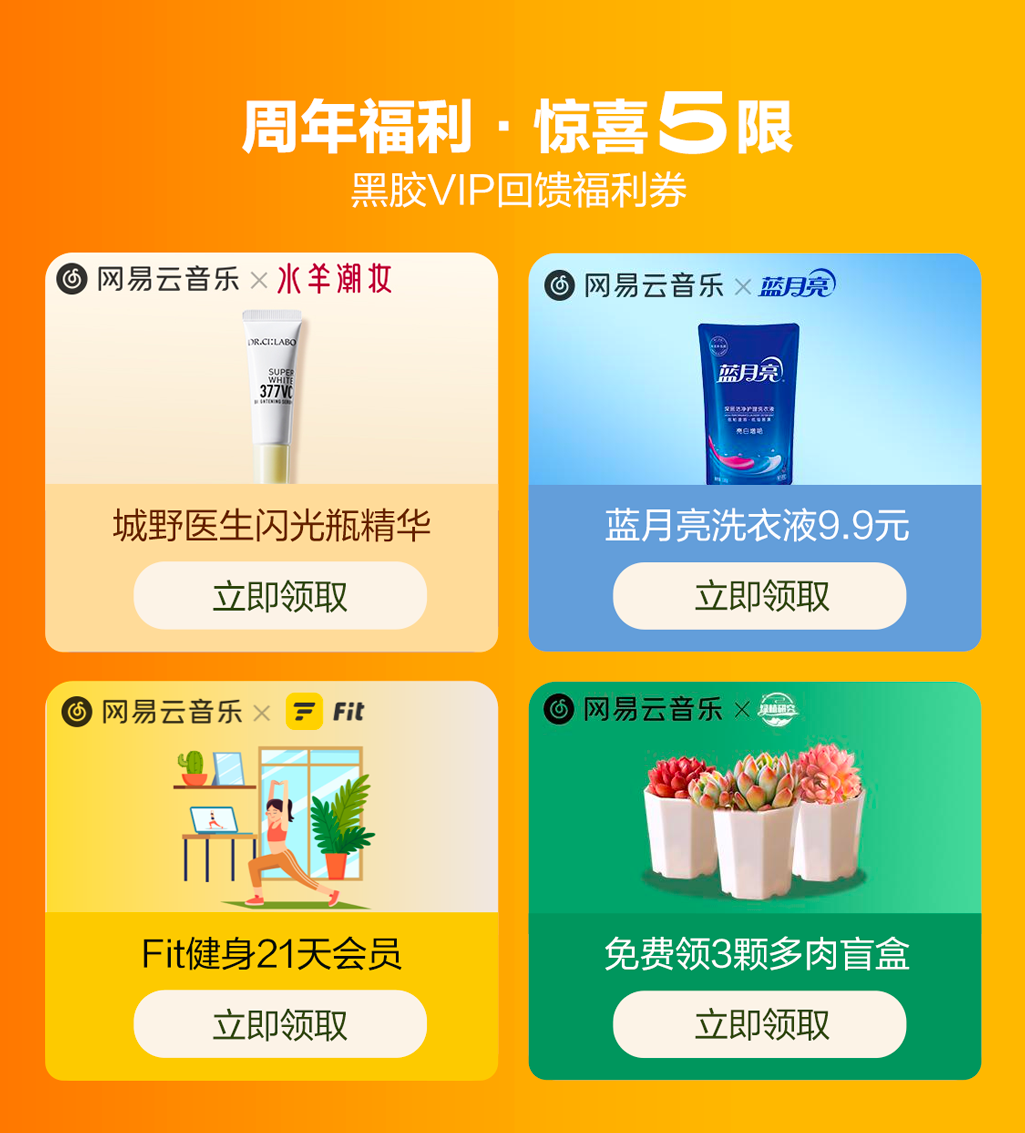The width and height of the screenshot is (1025, 1133).
Task: Open the 城野医生闪光瓶精华 product title
Action: [271, 526]
